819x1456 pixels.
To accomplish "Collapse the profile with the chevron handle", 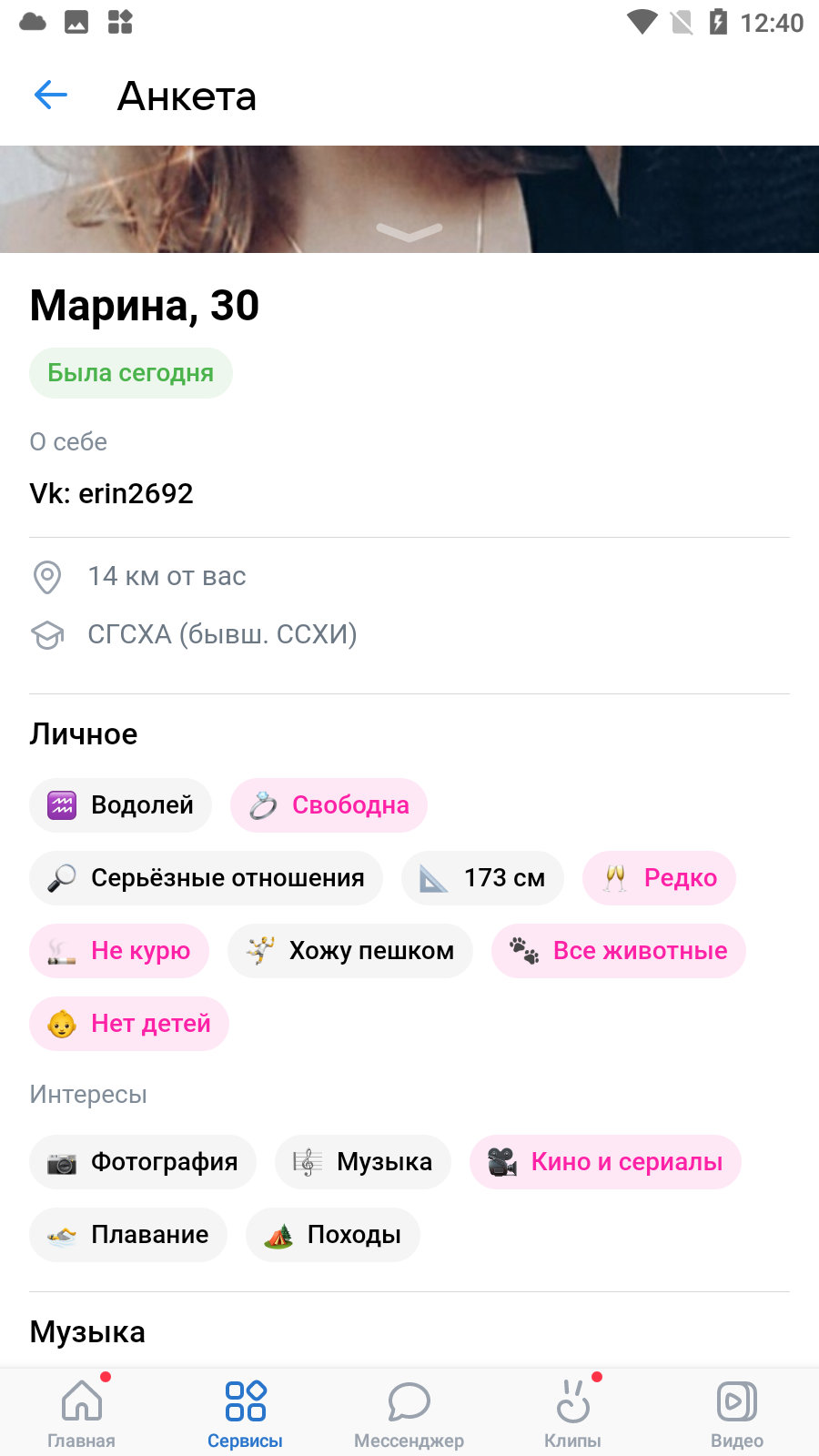I will tap(409, 233).
